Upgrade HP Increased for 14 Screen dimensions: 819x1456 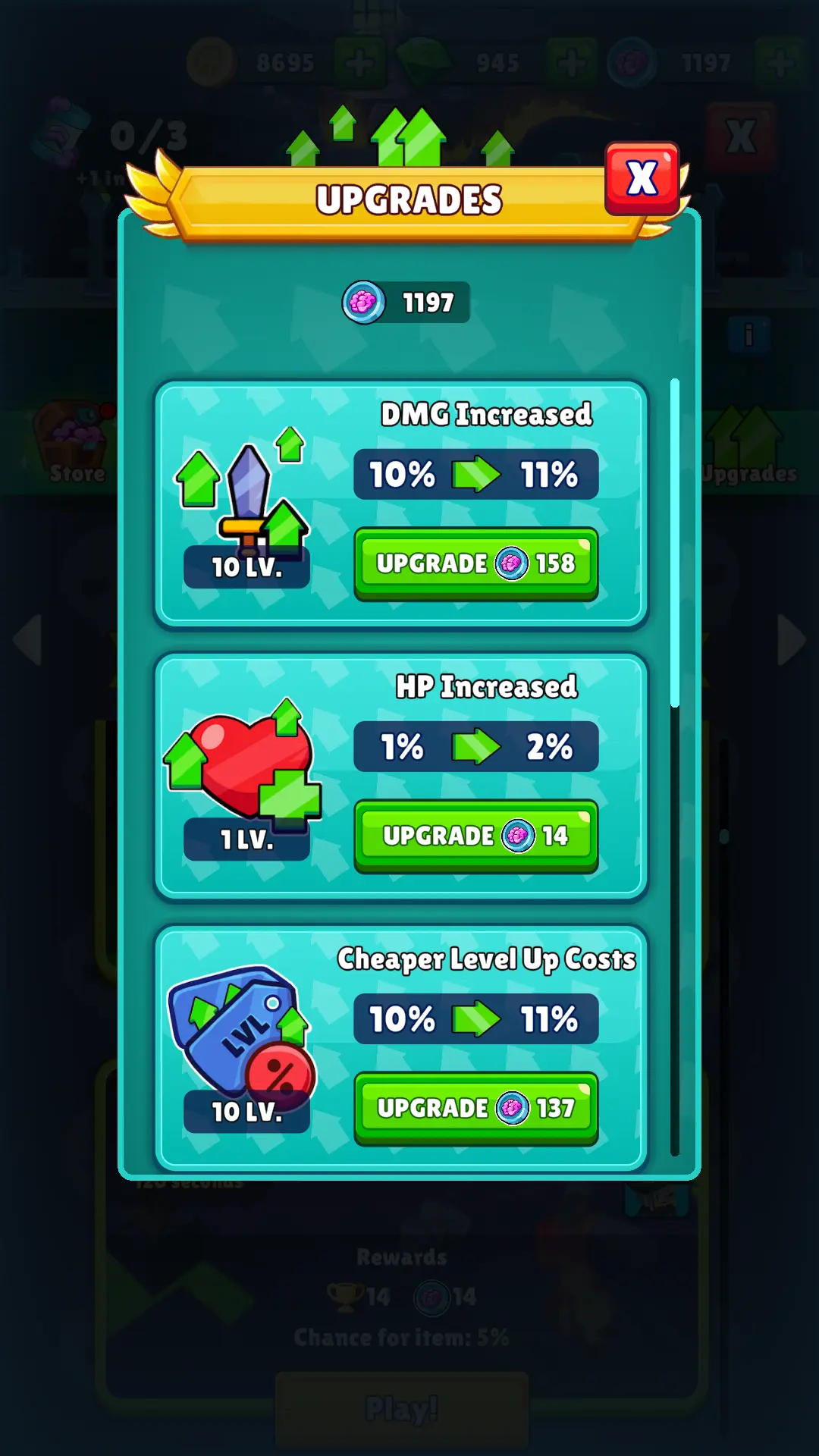click(475, 836)
